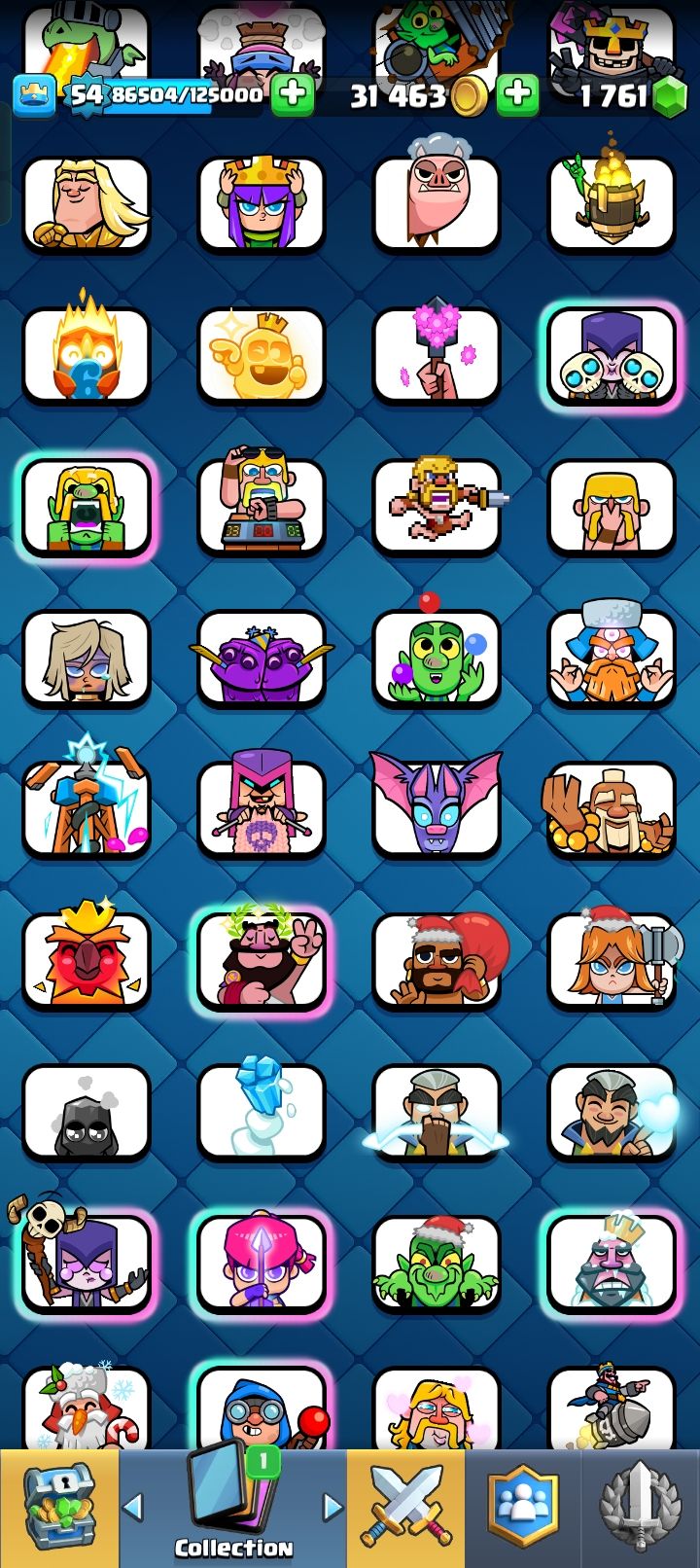Choose the golden sparkling king emote
Viewport: 700px width, 1568px height.
[x=261, y=355]
